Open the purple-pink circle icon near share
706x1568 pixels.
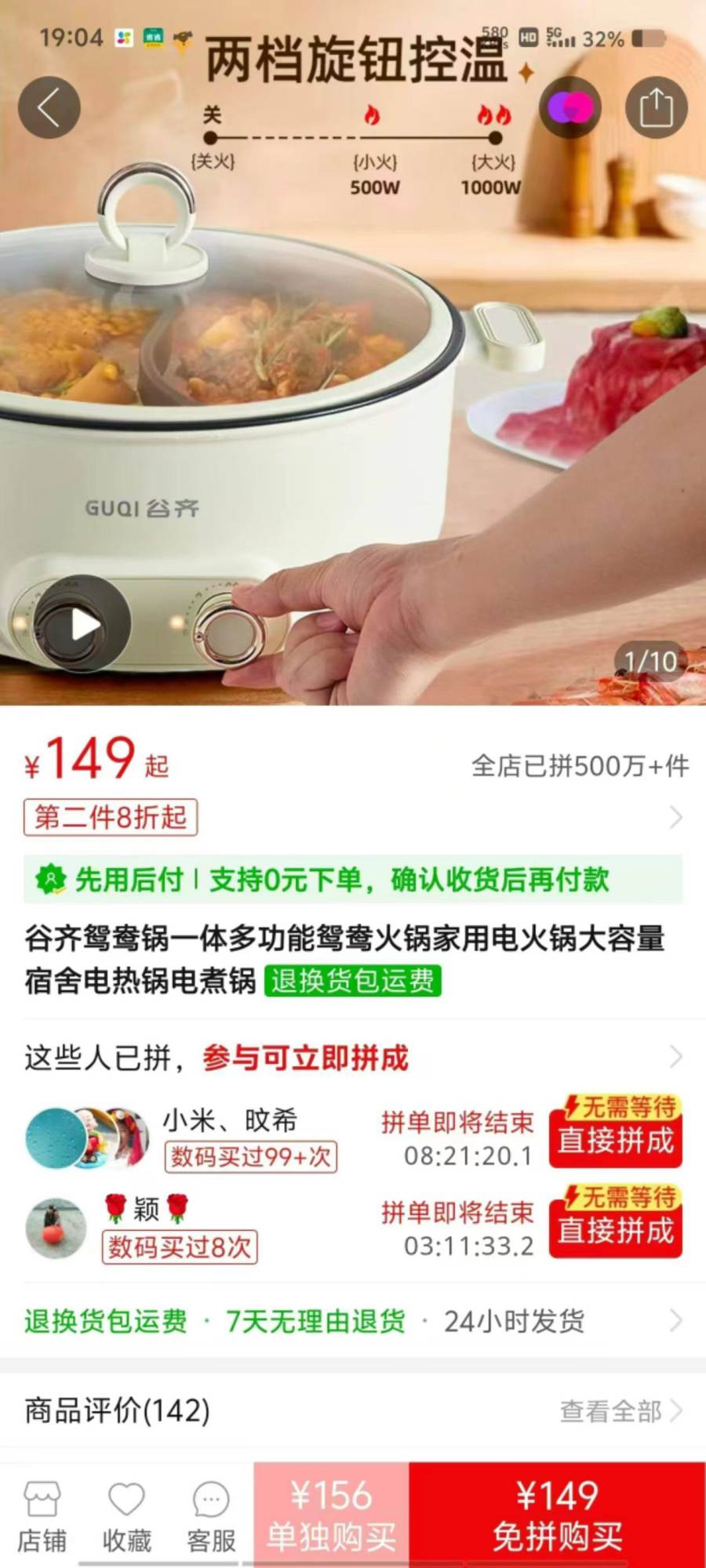tap(570, 107)
